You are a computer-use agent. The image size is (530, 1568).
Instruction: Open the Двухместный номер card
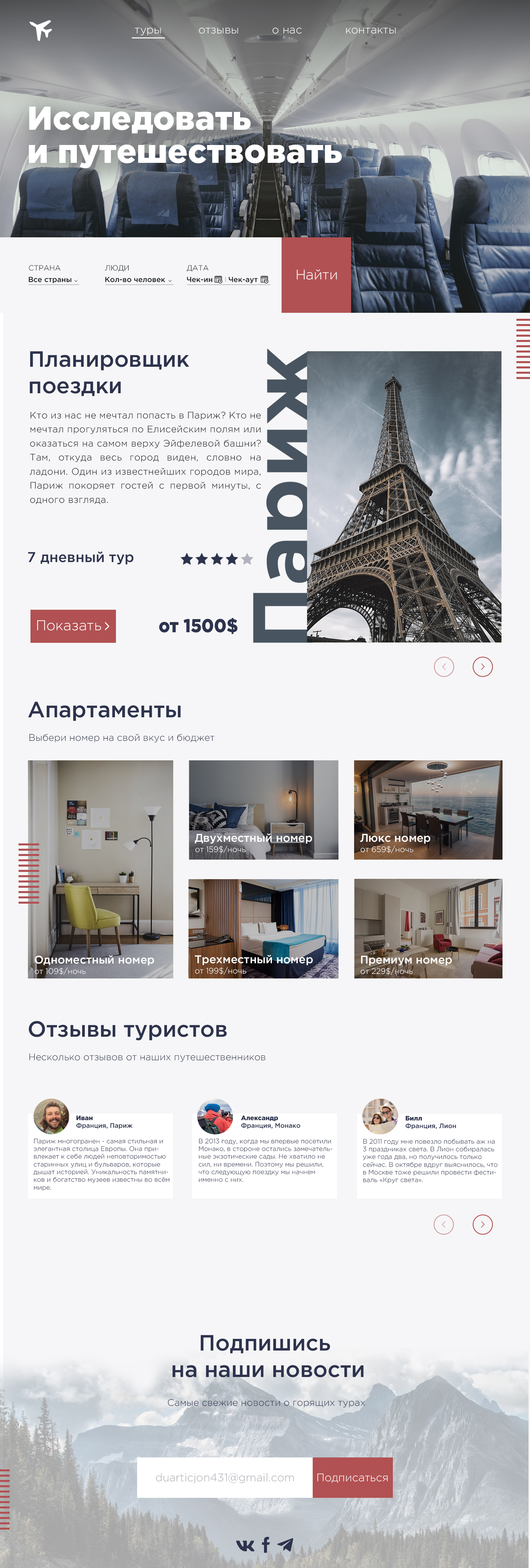coord(263,810)
